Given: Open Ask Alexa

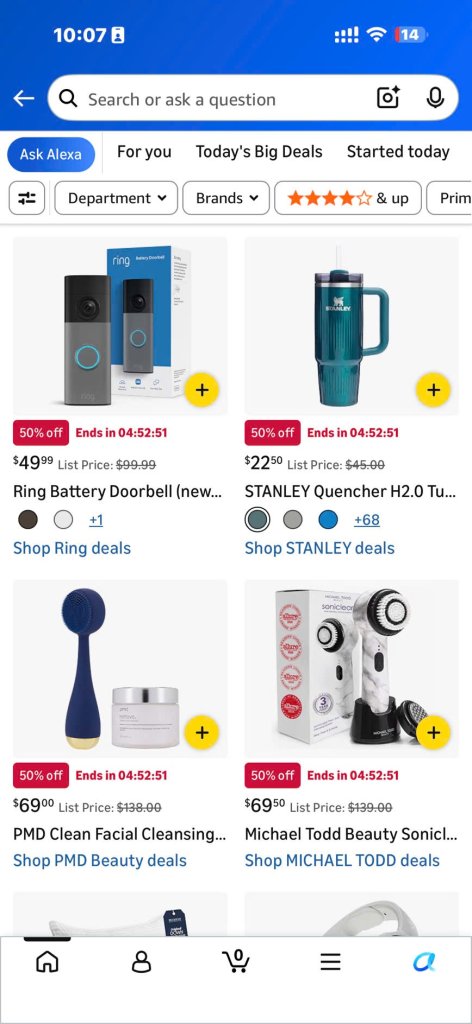Looking at the screenshot, I should pyautogui.click(x=51, y=155).
